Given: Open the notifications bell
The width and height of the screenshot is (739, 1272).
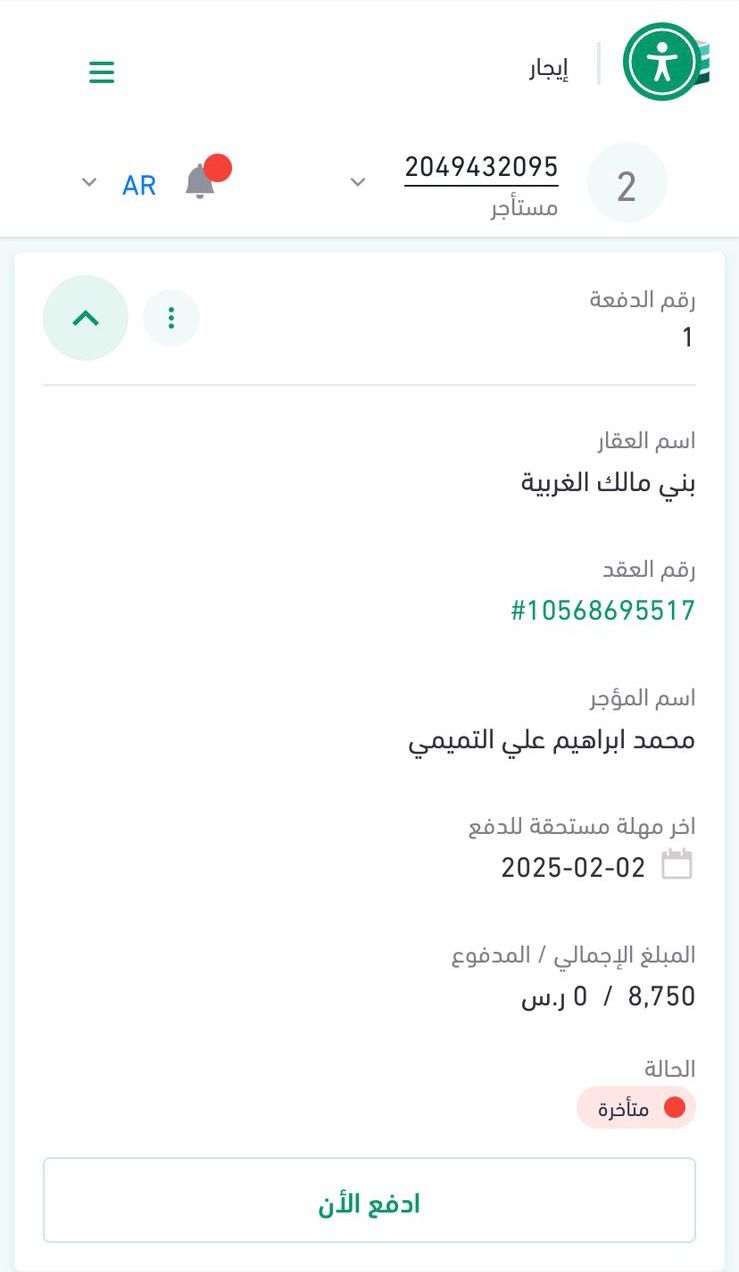Looking at the screenshot, I should [201, 182].
